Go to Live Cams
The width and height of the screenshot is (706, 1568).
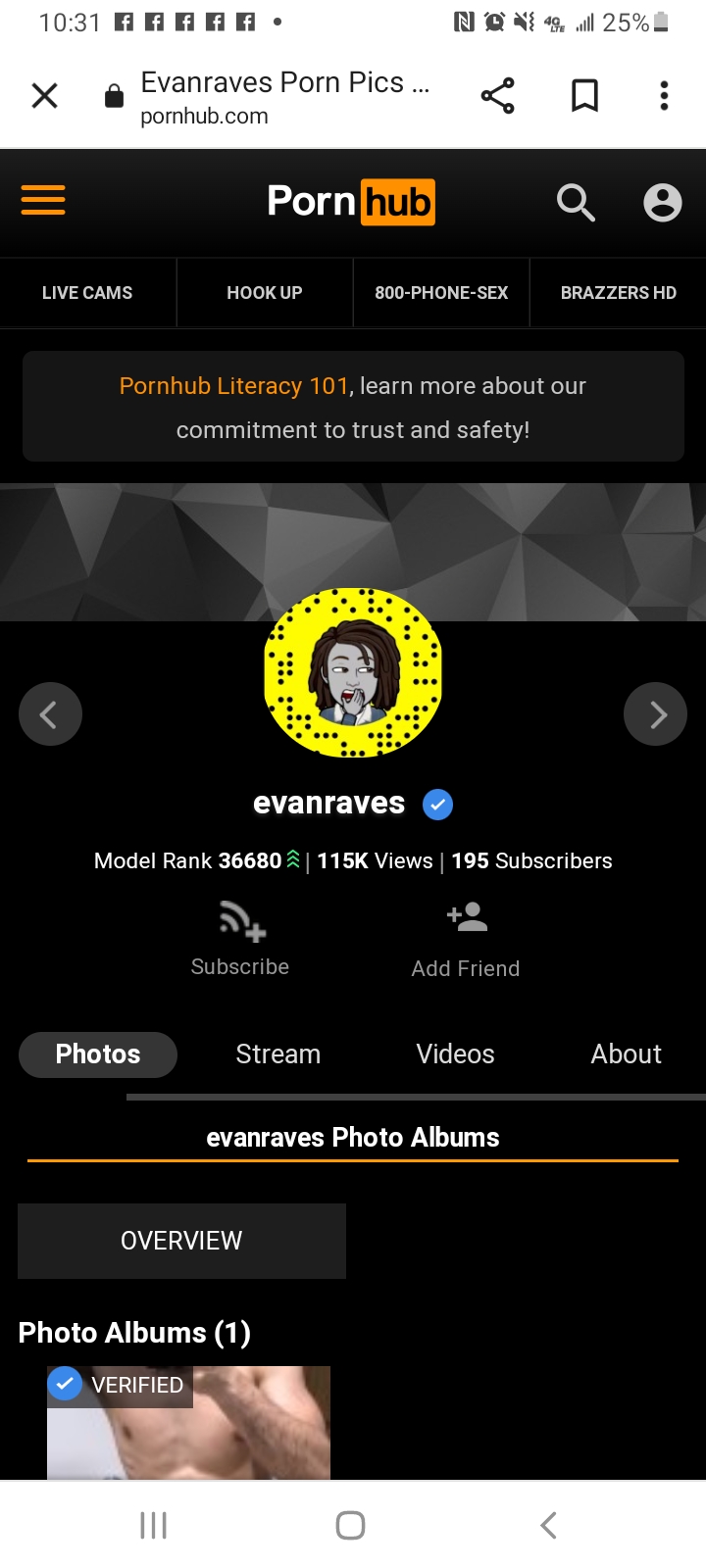pos(87,293)
